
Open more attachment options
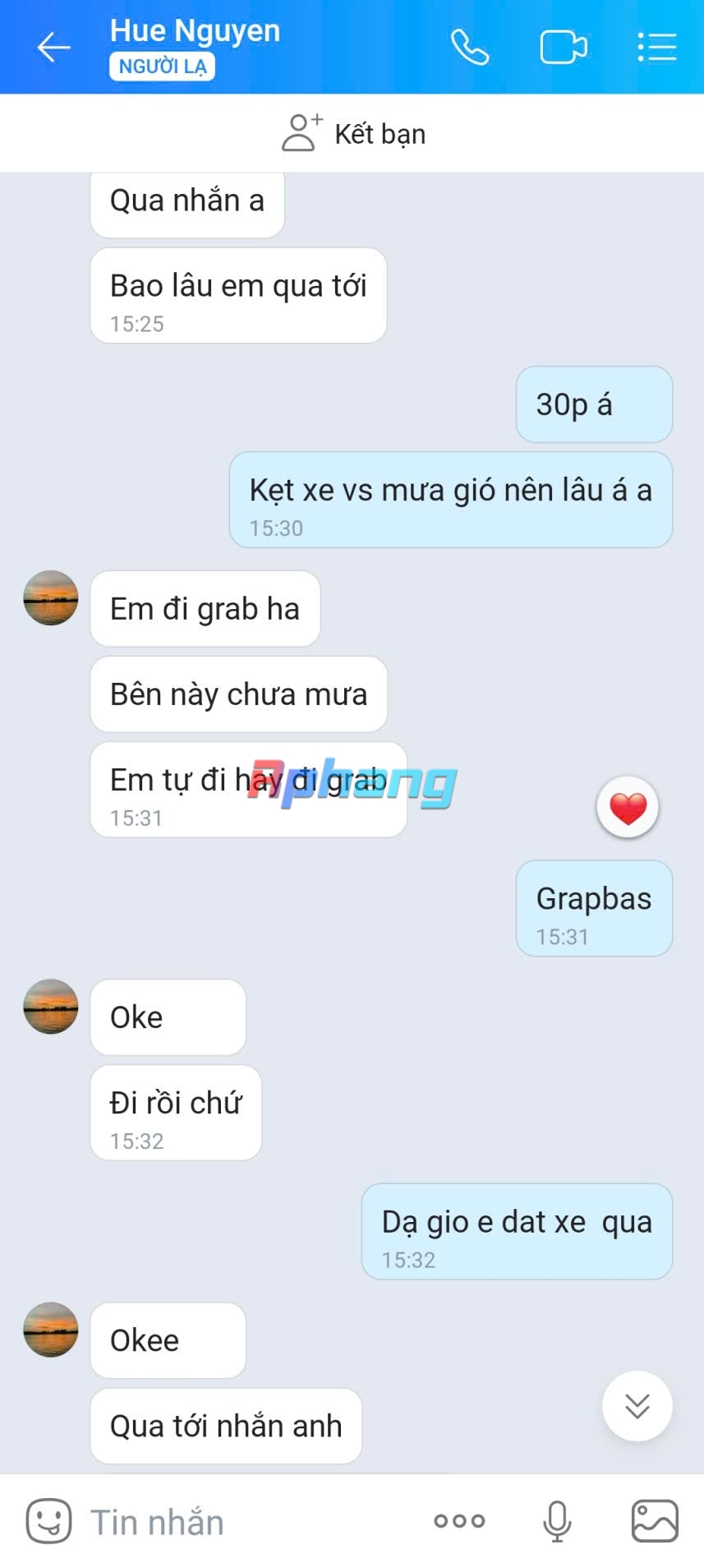click(x=459, y=1520)
